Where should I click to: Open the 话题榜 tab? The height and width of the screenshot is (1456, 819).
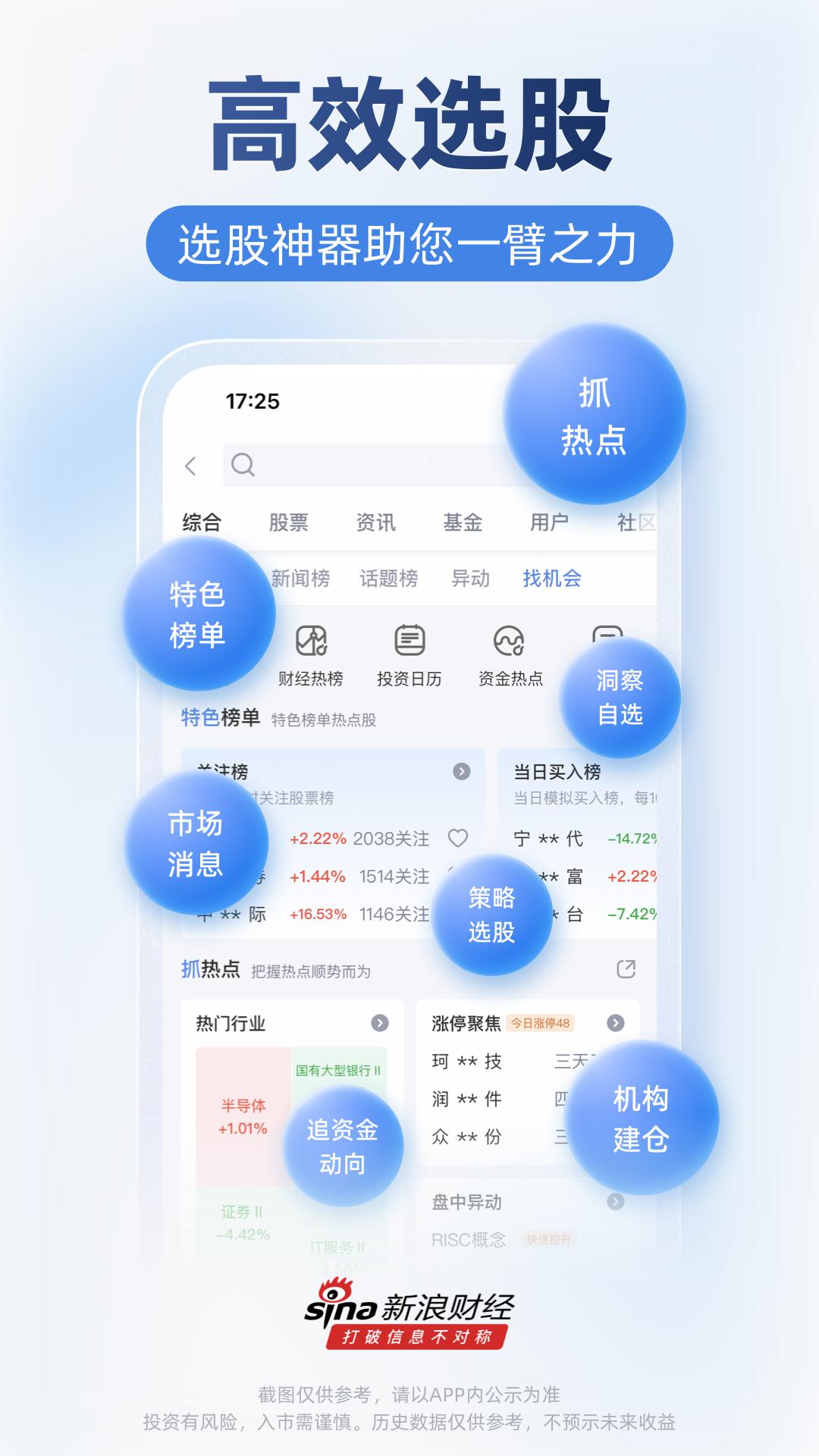(390, 580)
